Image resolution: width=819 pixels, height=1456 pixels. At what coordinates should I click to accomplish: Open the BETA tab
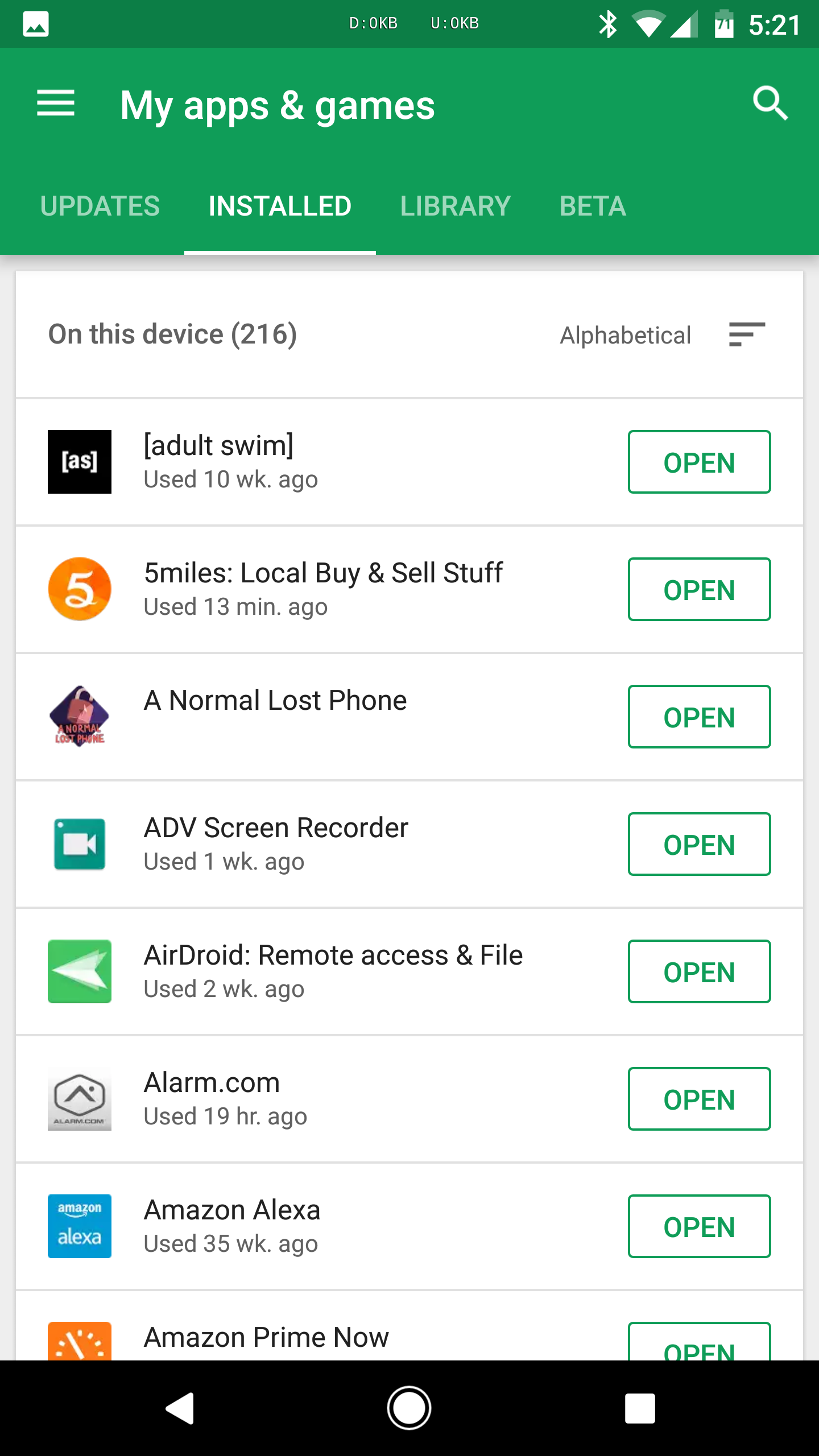point(592,205)
